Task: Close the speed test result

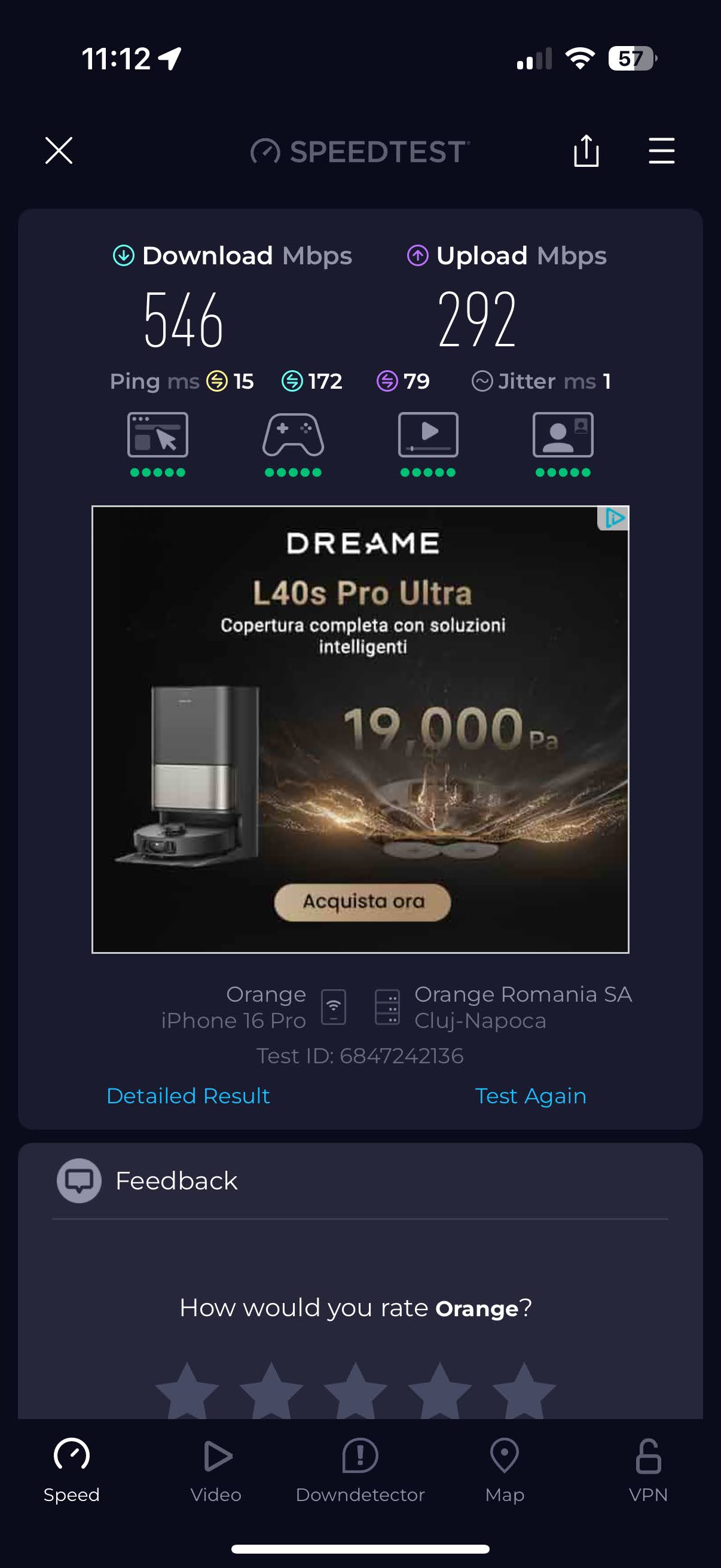Action: tap(59, 150)
